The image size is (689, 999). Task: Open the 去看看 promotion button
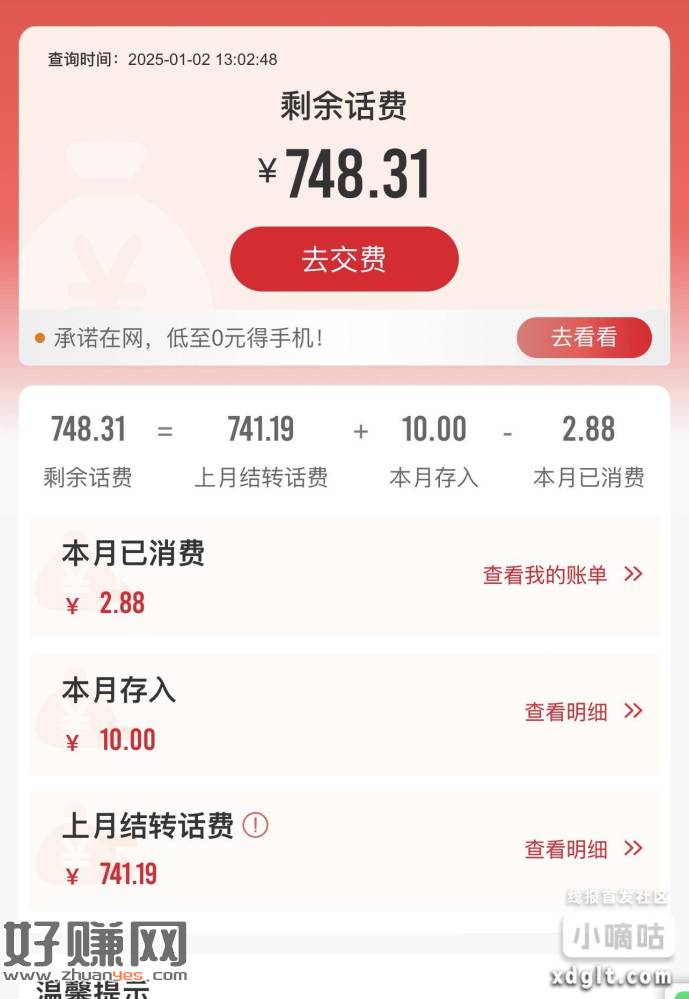(x=584, y=338)
